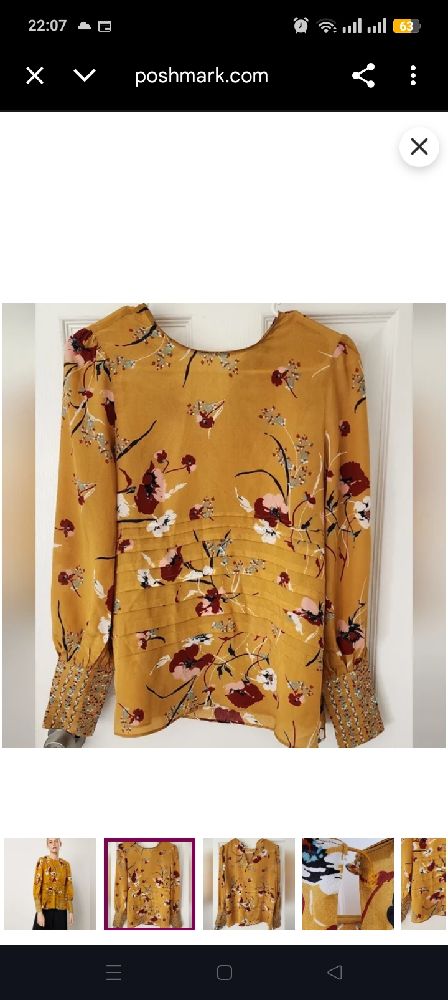Select the model wearing blouse thumbnail

point(50,884)
